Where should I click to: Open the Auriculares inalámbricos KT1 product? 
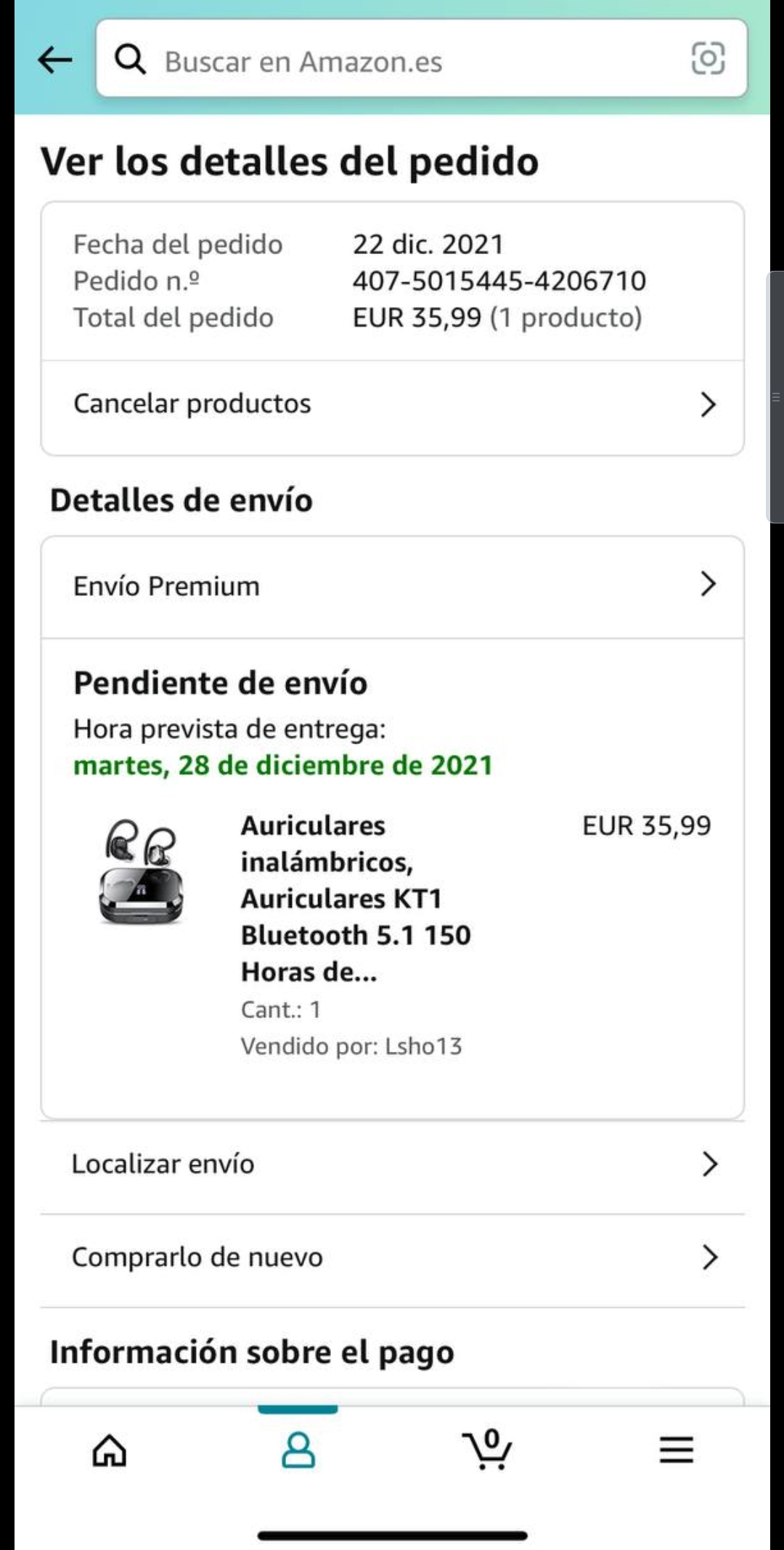point(355,898)
